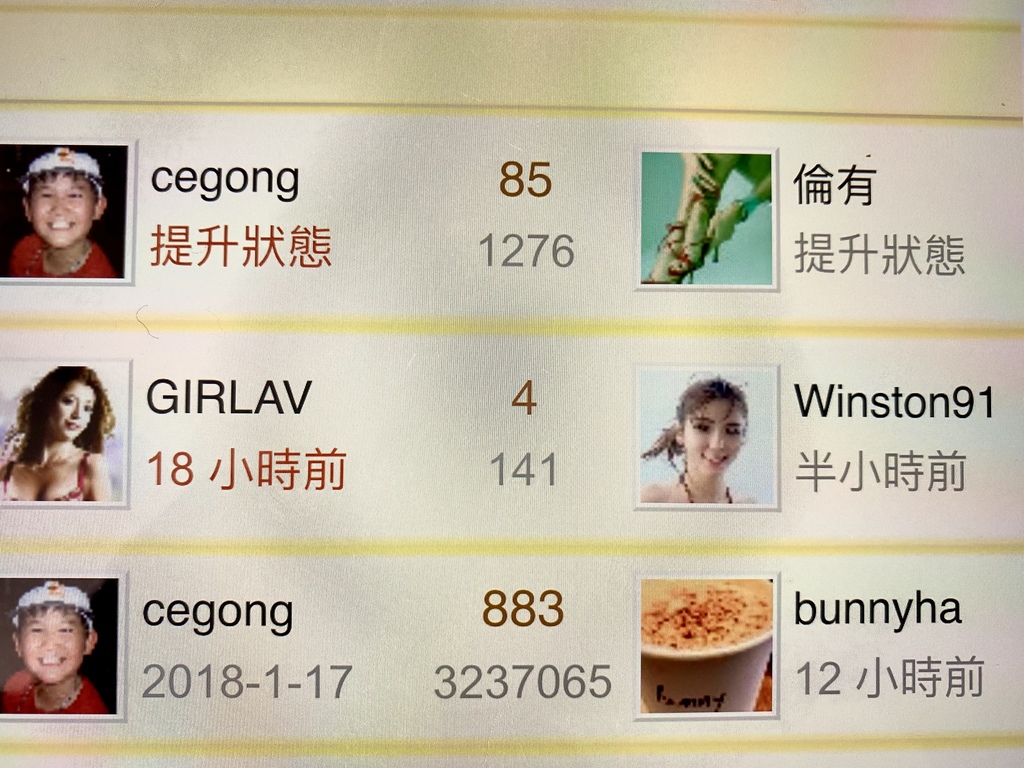Open the GIRLAV username link
Viewport: 1024px width, 768px height.
(228, 398)
